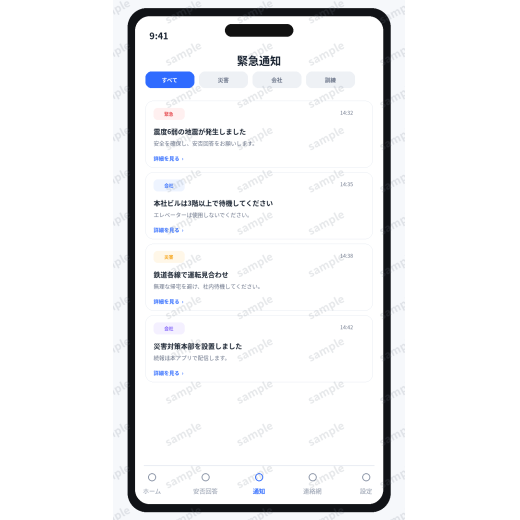Image resolution: width=520 pixels, height=520 pixels.
Task: Open the 鉄道各線で運転見合わせ notification card
Action: 259,277
